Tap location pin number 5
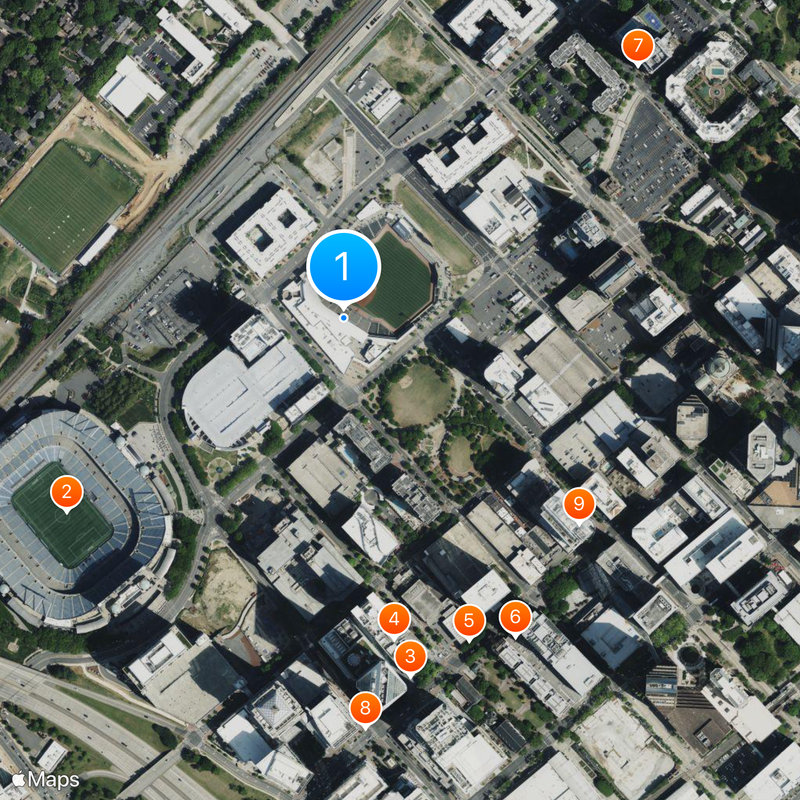 (x=469, y=621)
